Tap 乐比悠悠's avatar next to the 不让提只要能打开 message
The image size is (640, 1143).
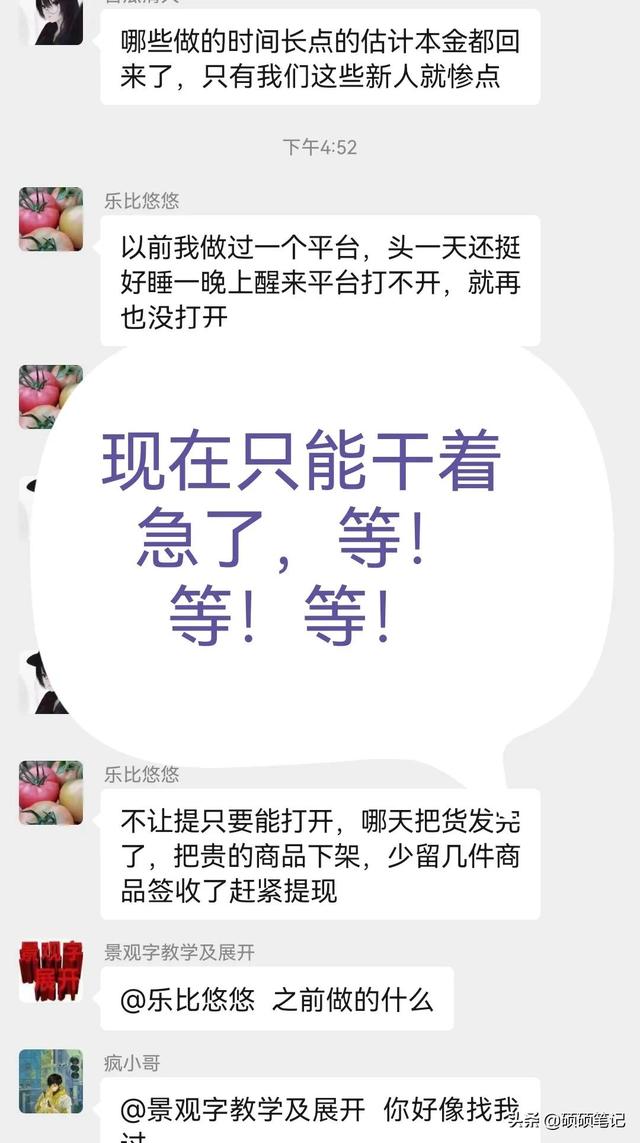point(51,793)
